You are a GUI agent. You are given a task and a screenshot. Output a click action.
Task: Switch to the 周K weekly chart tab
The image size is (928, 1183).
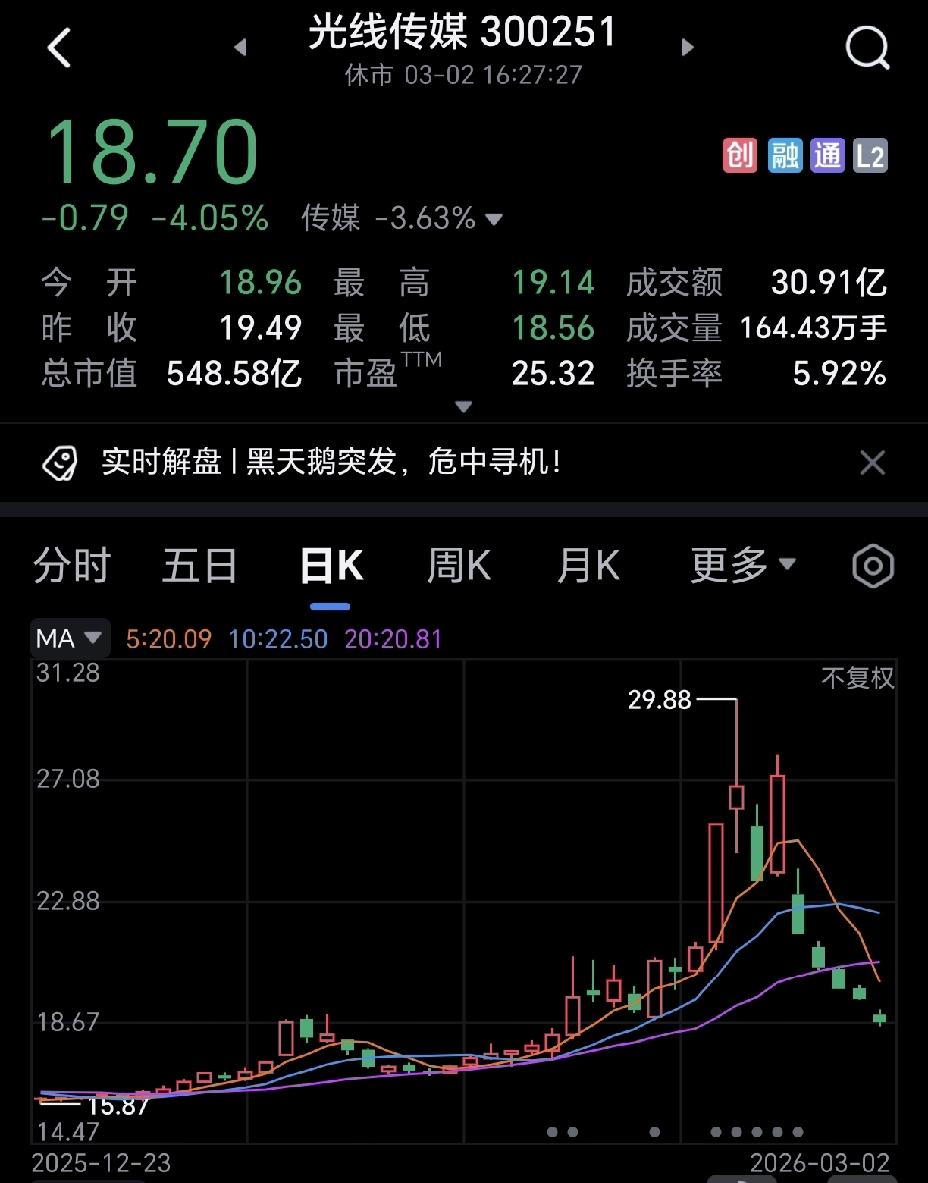pos(456,565)
